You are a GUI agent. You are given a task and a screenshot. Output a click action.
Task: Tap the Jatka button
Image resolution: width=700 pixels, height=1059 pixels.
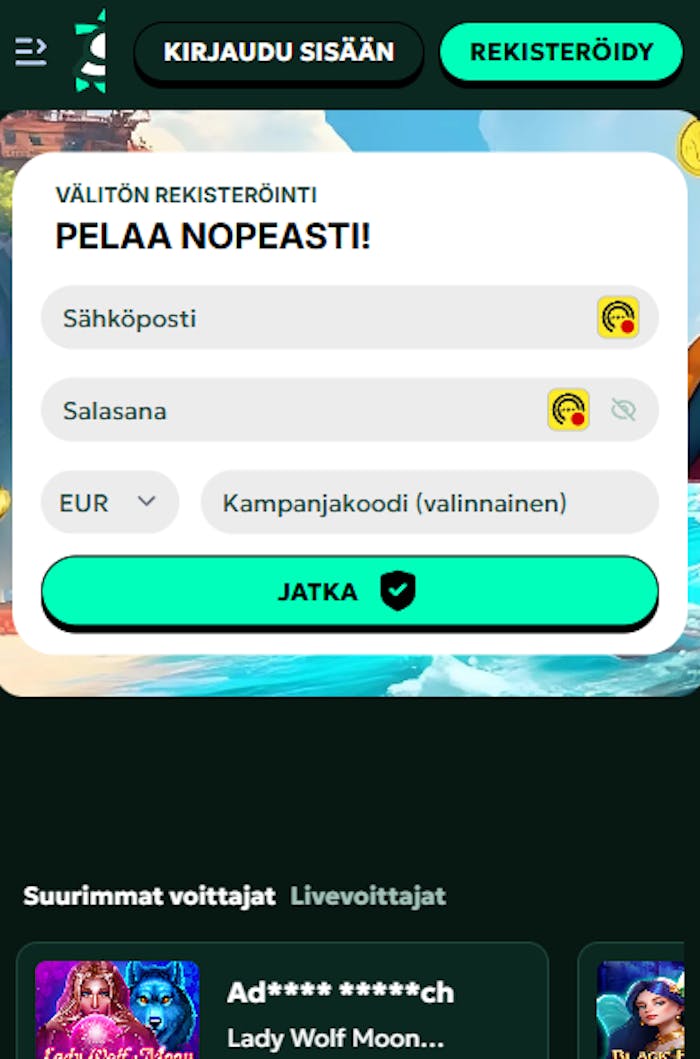[349, 591]
